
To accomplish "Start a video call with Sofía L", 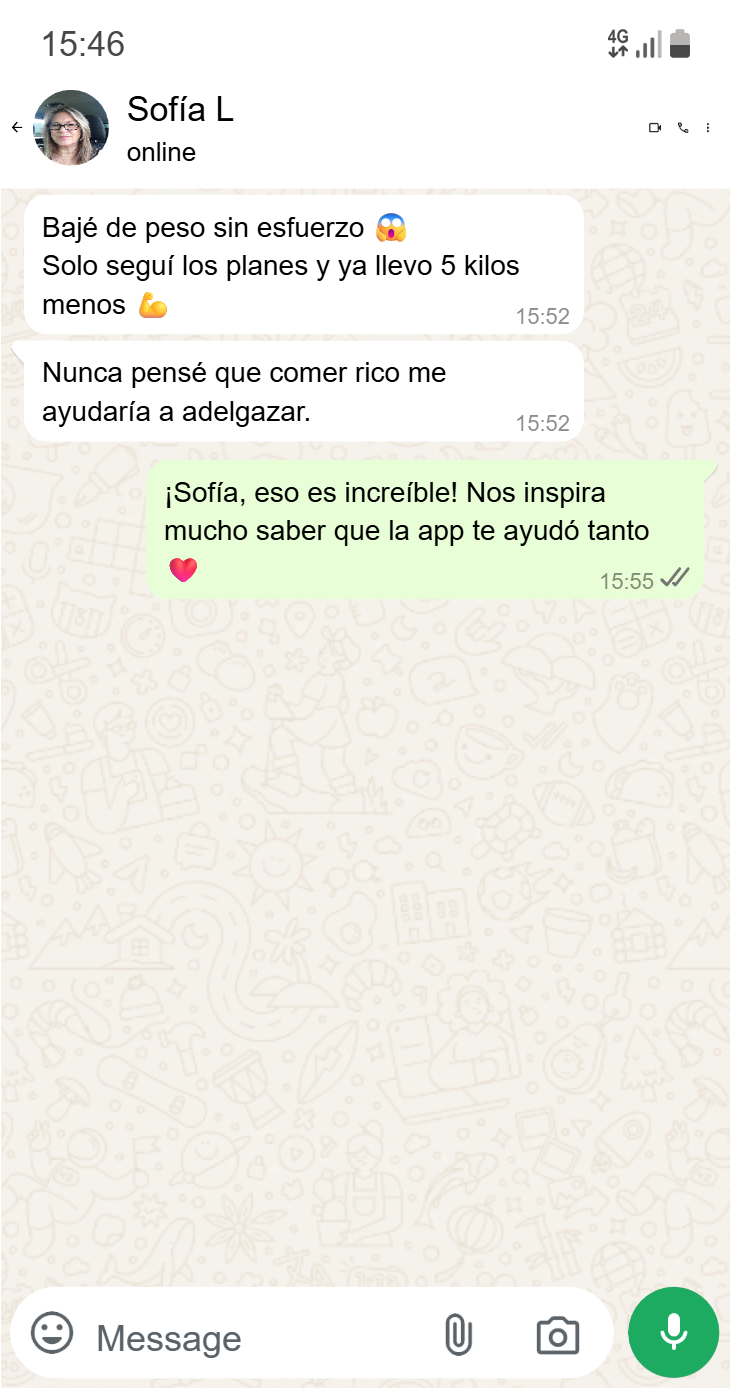I will point(655,128).
